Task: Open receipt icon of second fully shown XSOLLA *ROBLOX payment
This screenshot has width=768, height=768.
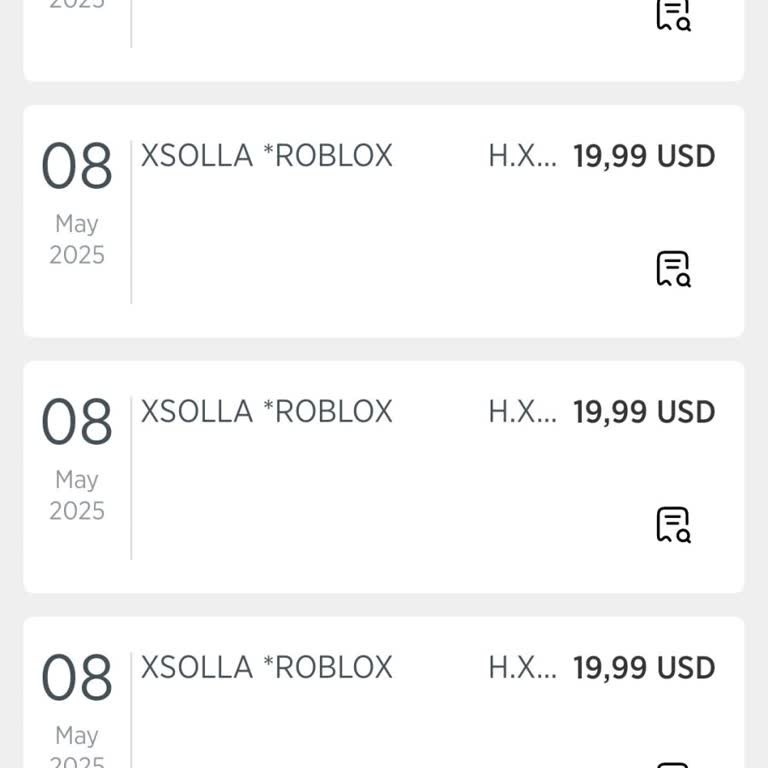Action: pyautogui.click(x=673, y=525)
